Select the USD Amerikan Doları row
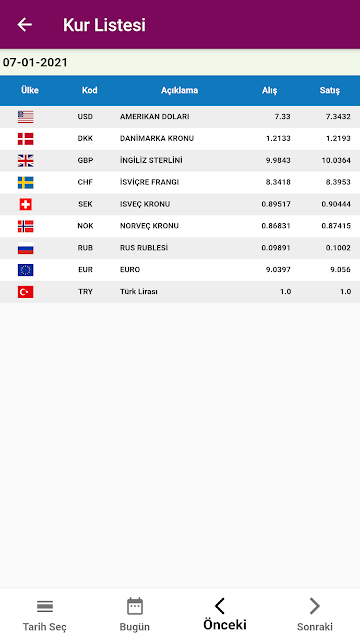Screen dimensions: 360x640 click(x=180, y=117)
